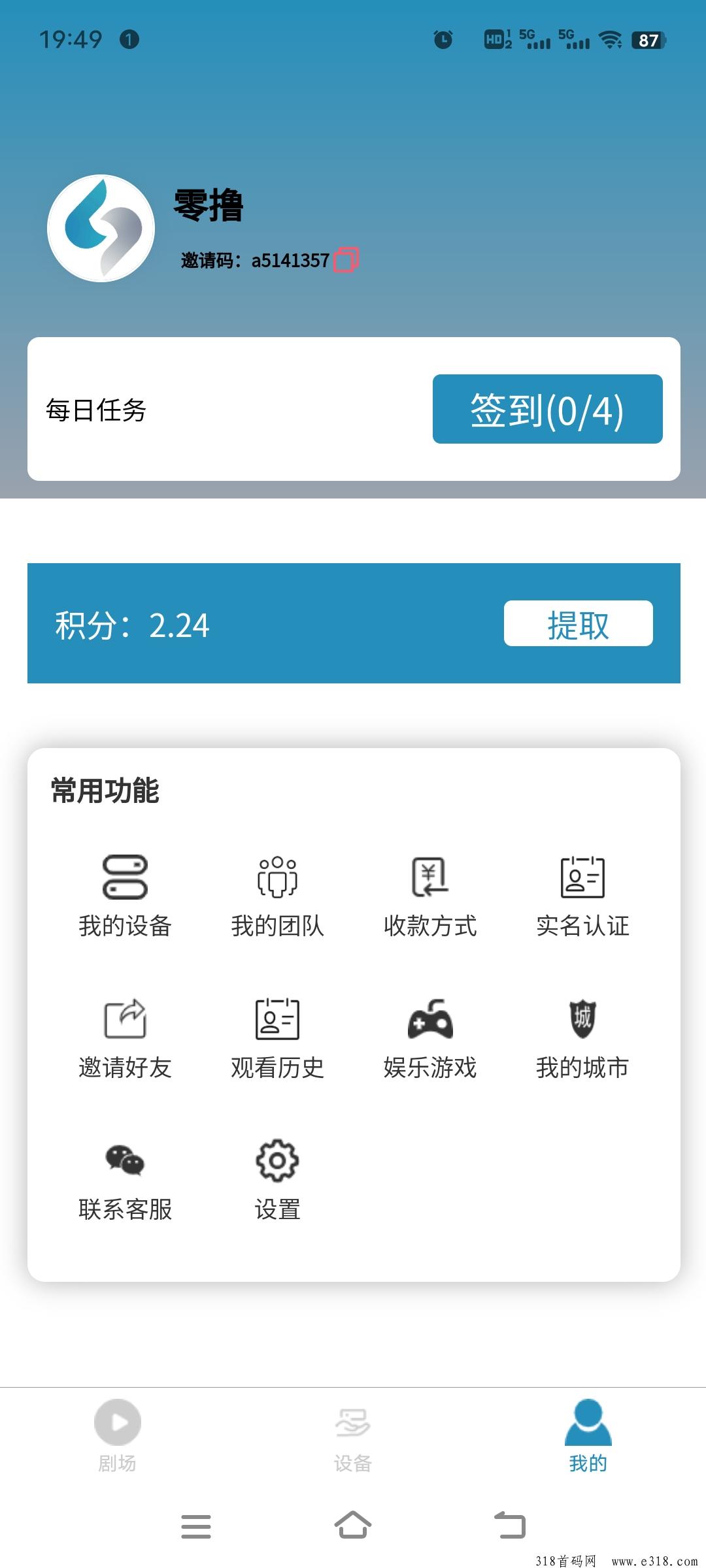Open 我的城市
Viewport: 706px width, 1568px height.
click(x=582, y=1037)
